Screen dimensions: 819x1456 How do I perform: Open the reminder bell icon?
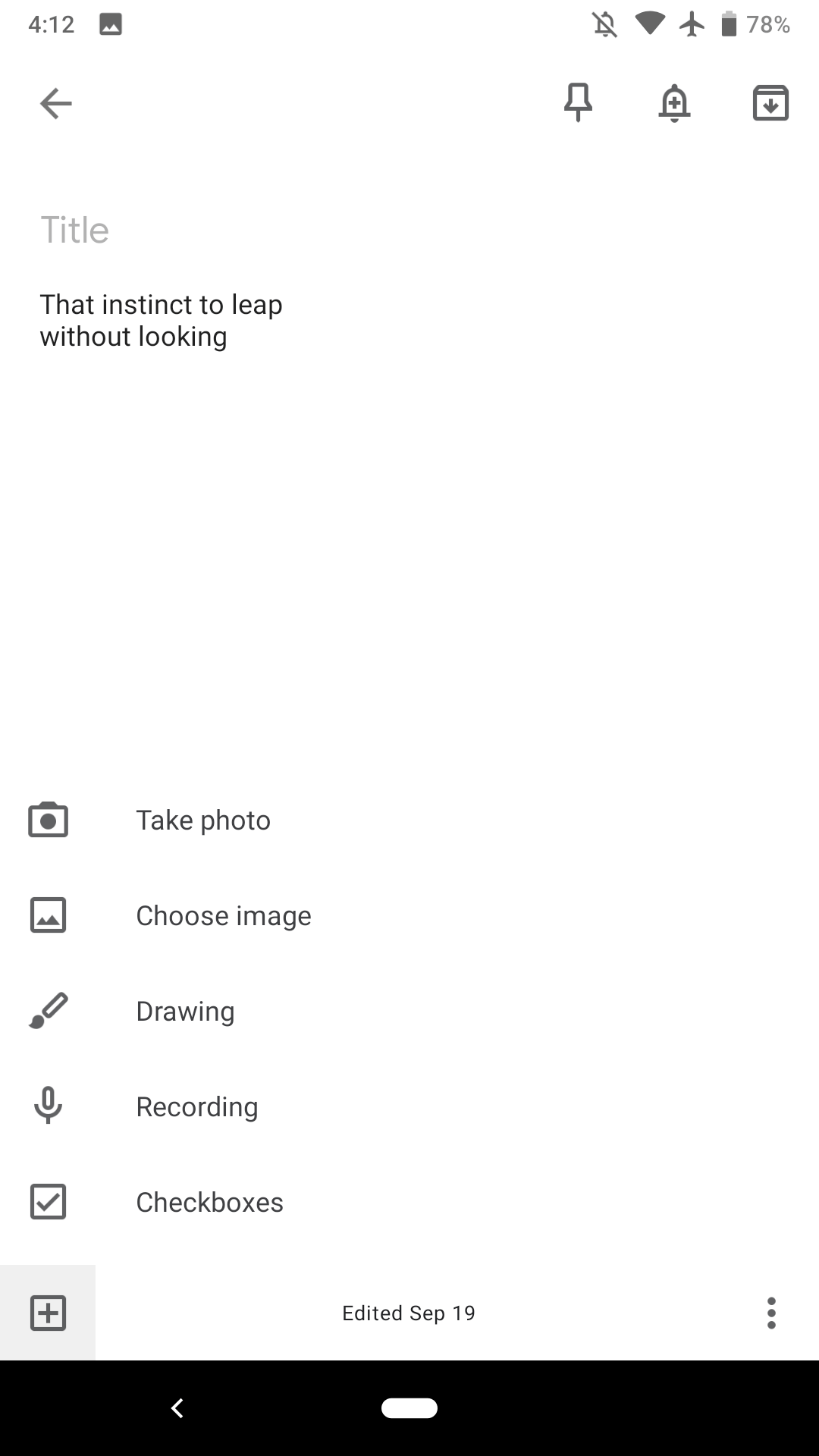(x=674, y=103)
